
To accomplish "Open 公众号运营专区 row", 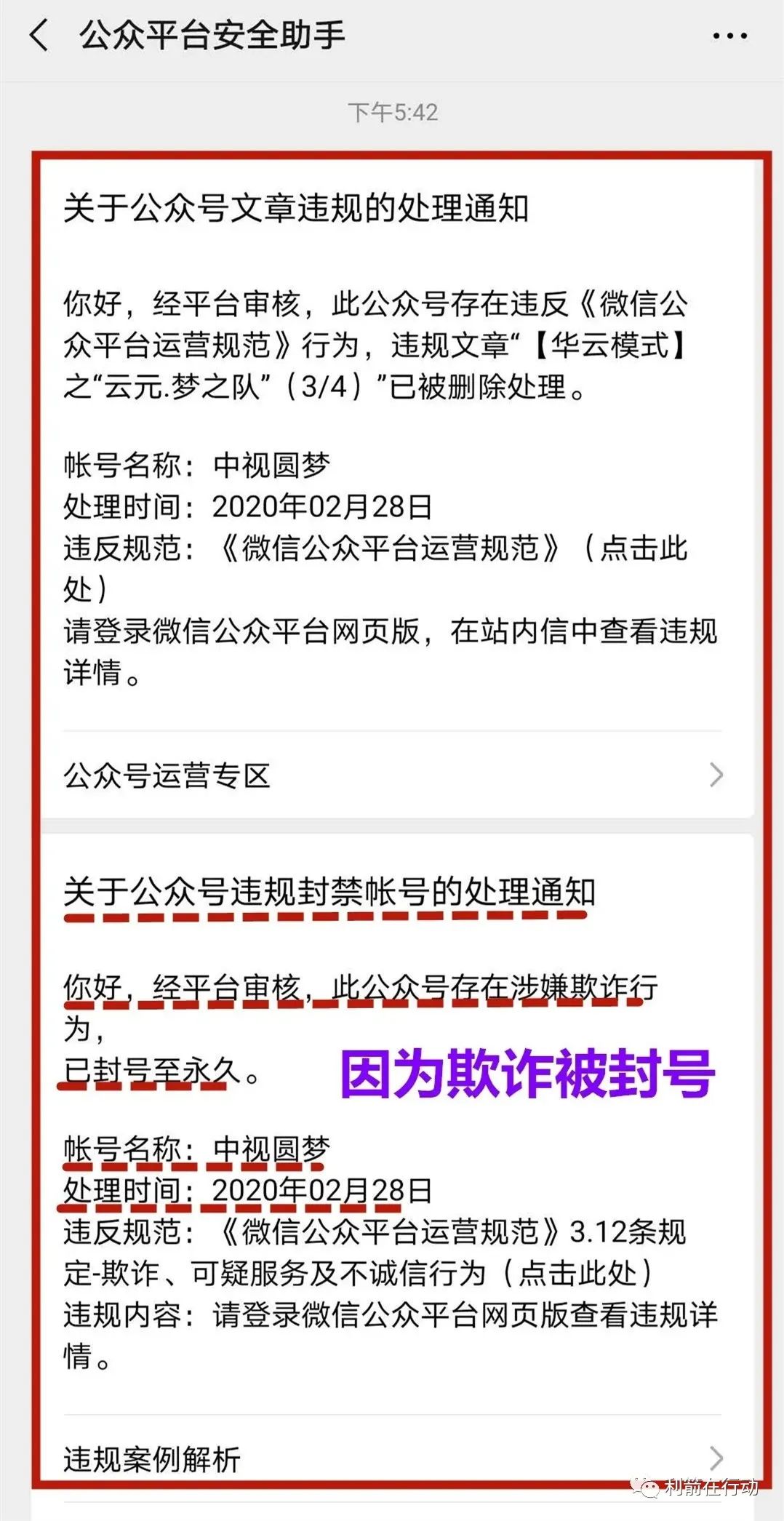I will pos(393,775).
